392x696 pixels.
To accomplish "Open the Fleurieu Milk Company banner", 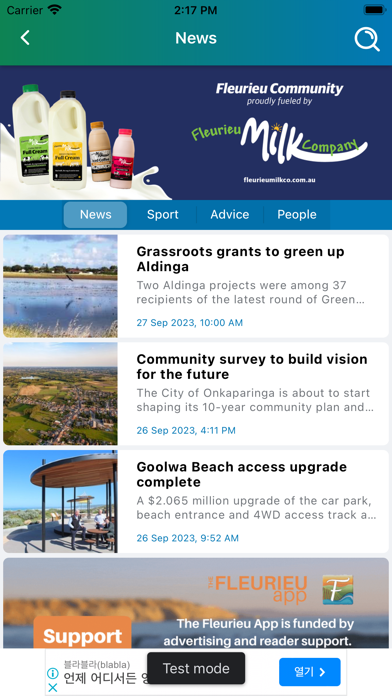I will point(196,133).
